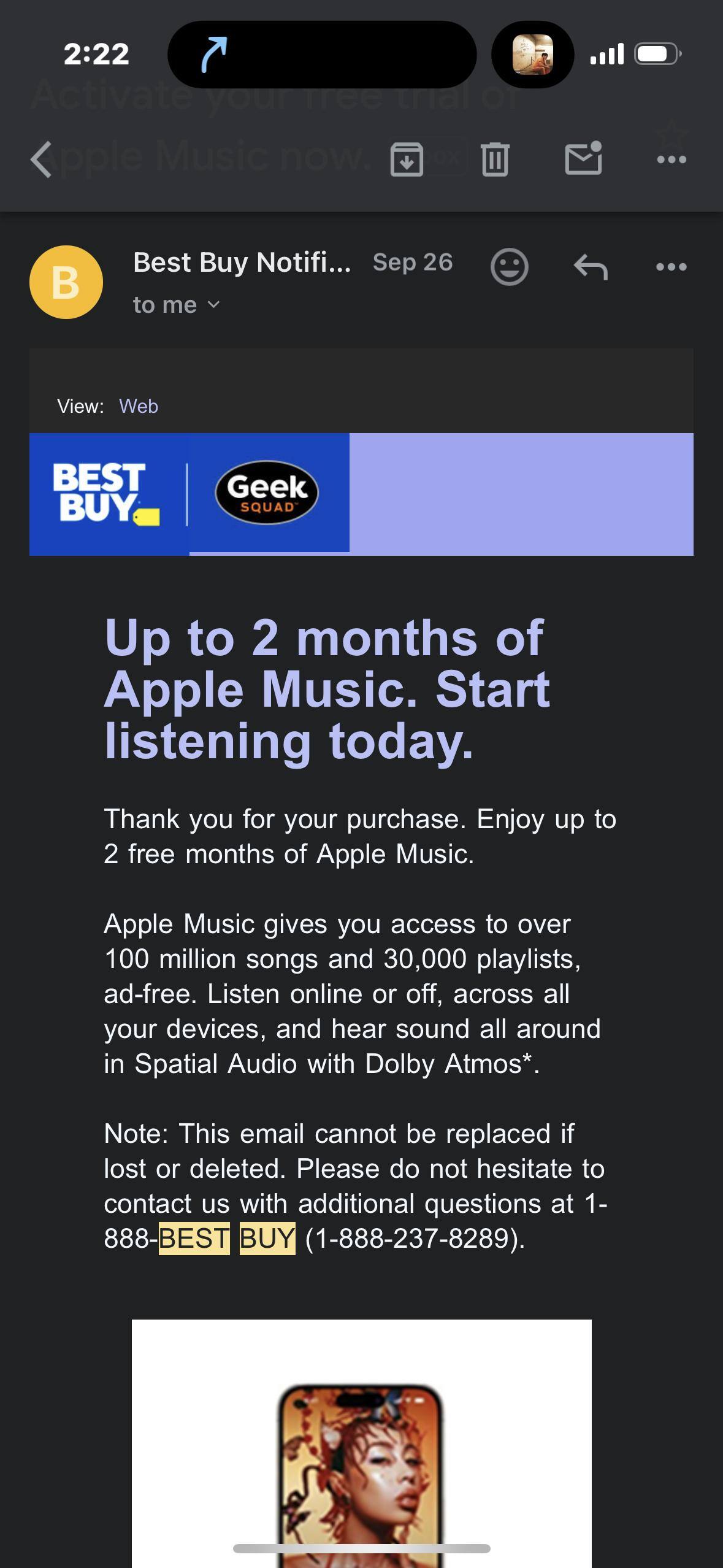Archive this email
723x1568 pixels.
pyautogui.click(x=407, y=159)
